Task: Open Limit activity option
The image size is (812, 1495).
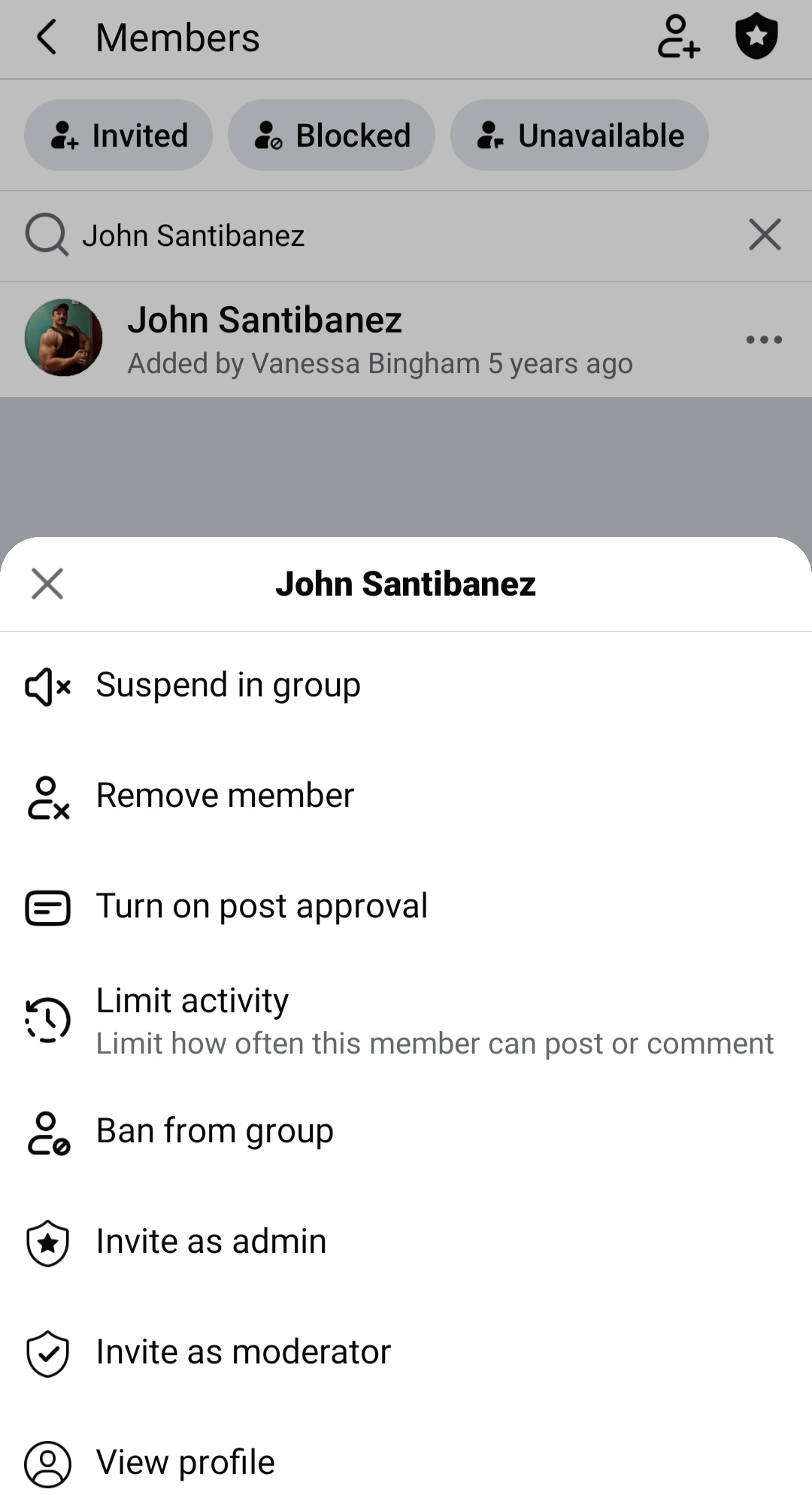Action: tap(406, 1020)
